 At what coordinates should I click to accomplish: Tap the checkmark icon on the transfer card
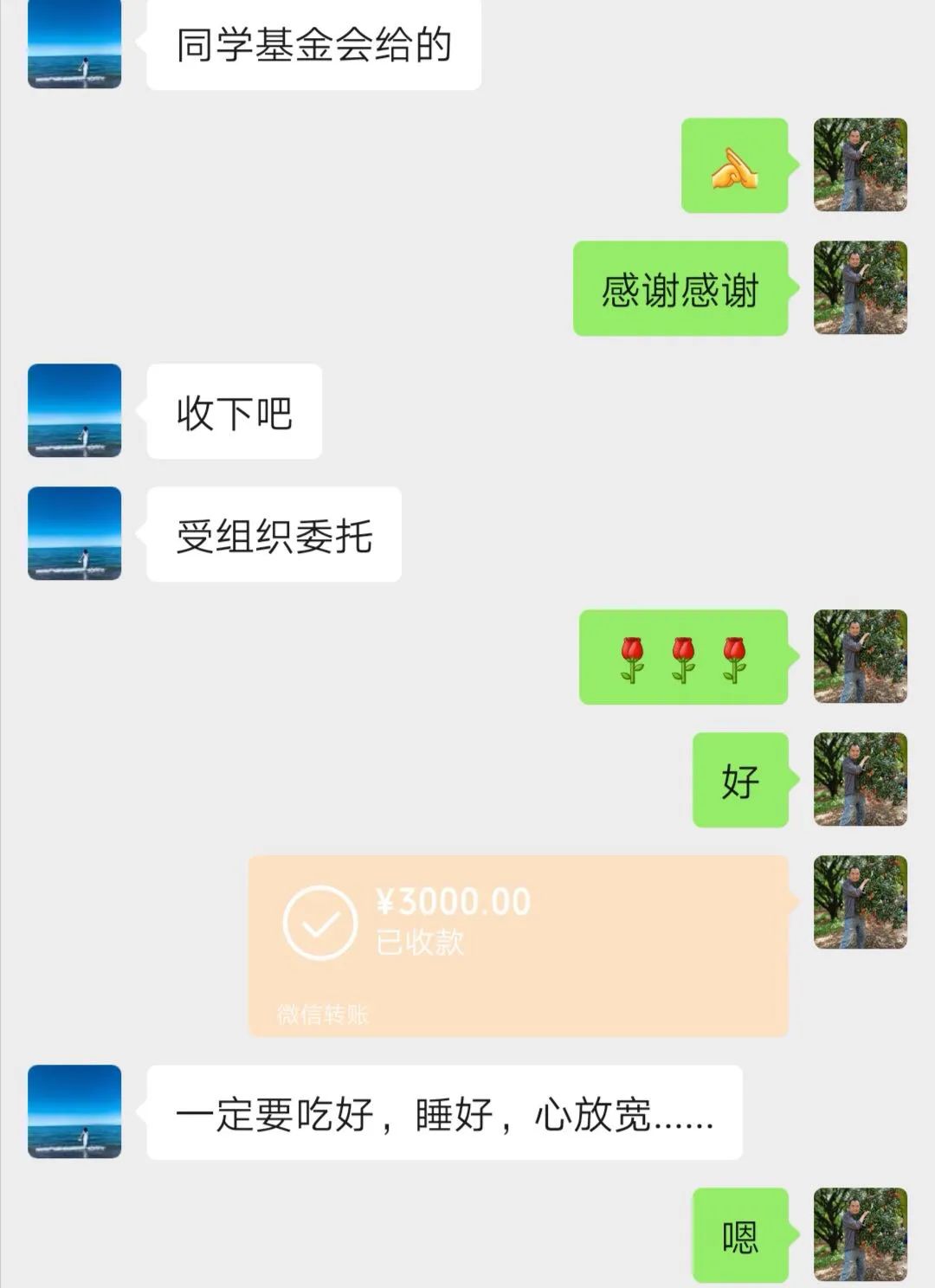[x=320, y=924]
